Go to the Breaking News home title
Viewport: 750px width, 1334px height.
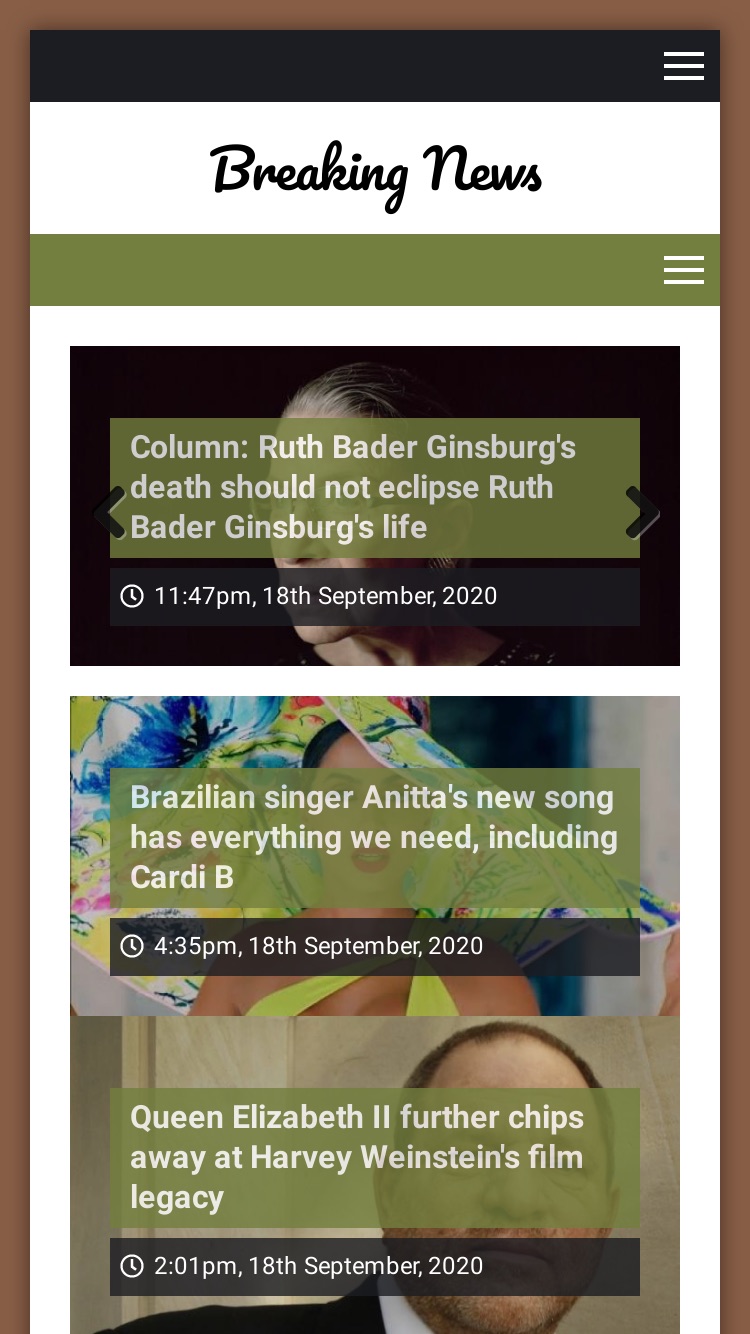point(375,171)
